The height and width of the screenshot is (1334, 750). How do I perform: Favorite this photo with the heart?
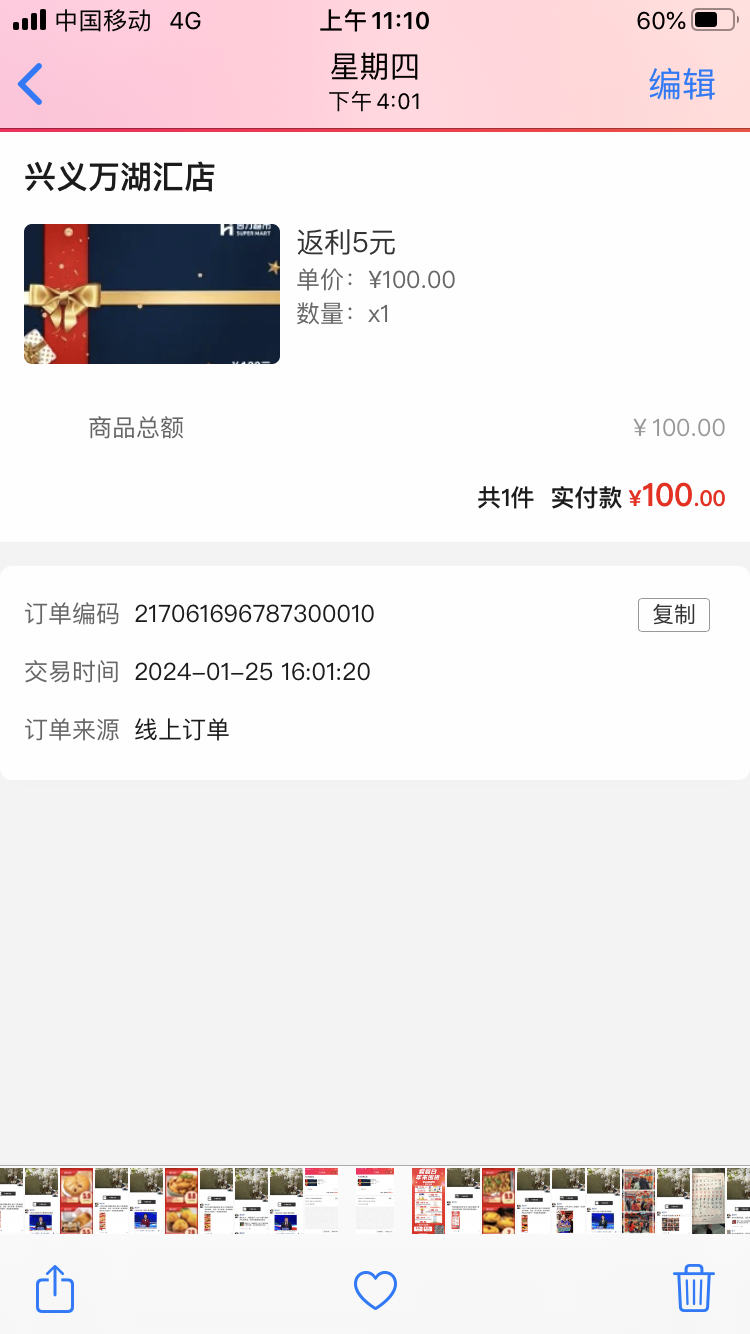375,1290
